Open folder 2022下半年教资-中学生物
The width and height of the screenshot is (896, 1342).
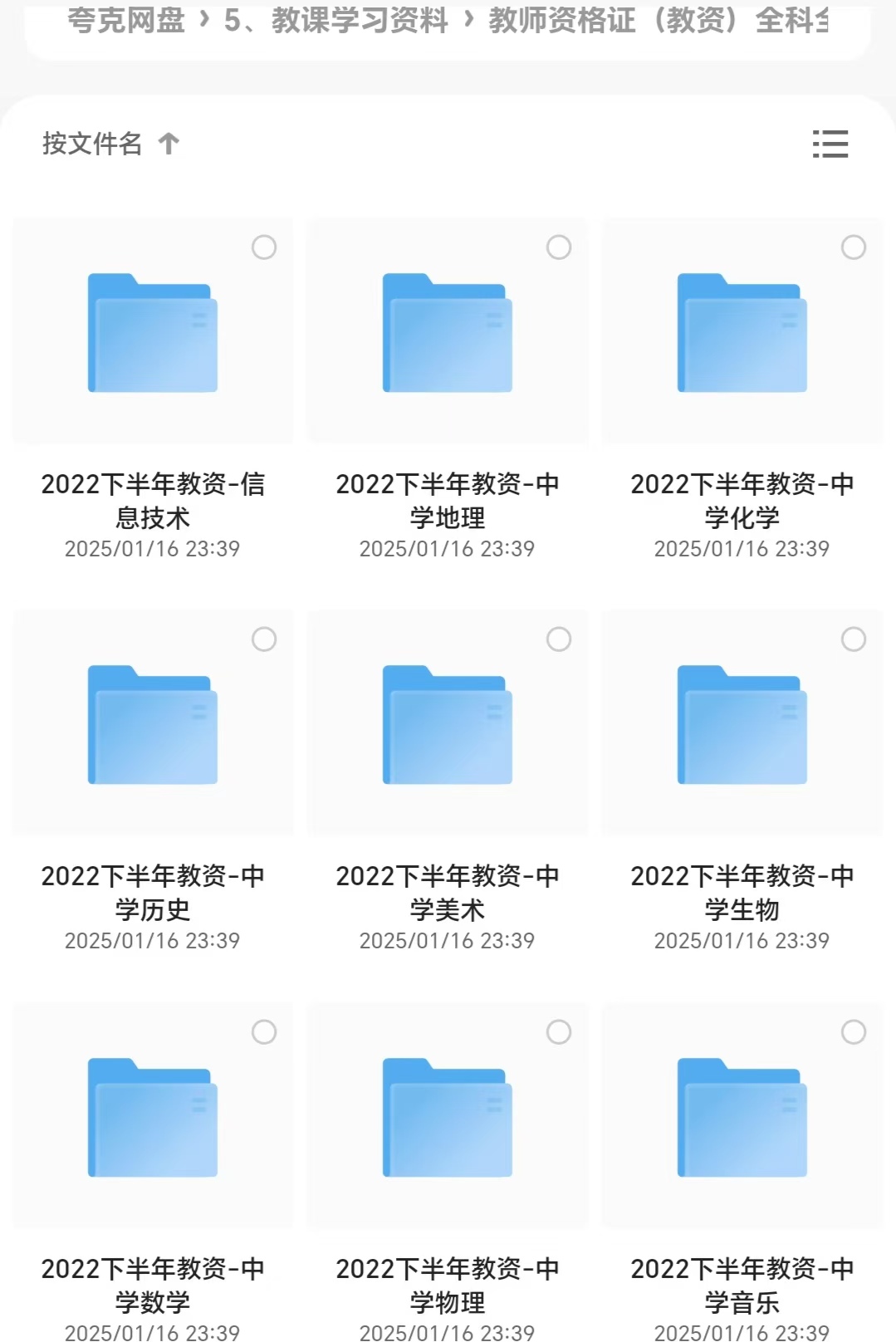(x=742, y=725)
